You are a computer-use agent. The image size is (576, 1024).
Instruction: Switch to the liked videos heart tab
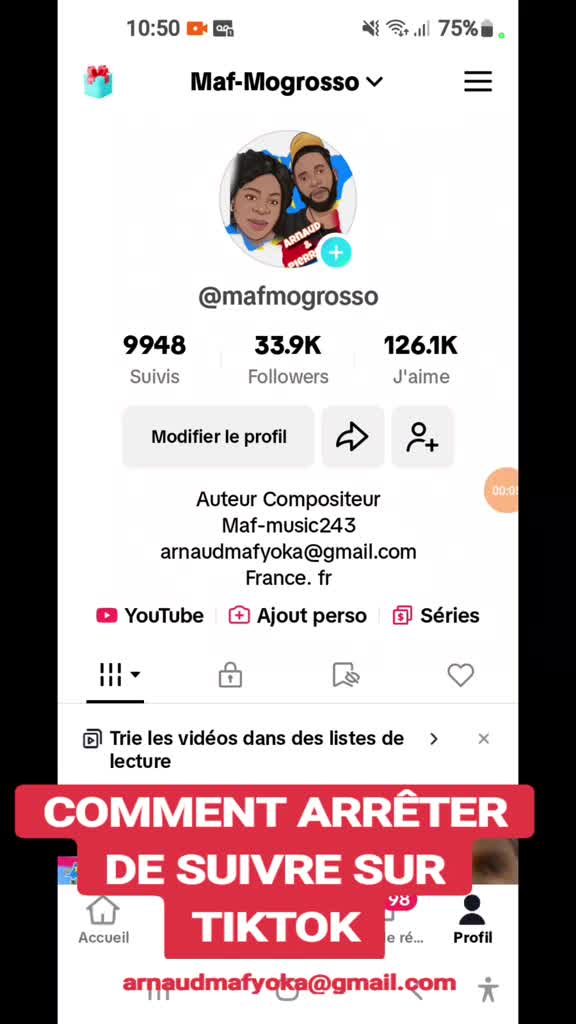[460, 675]
